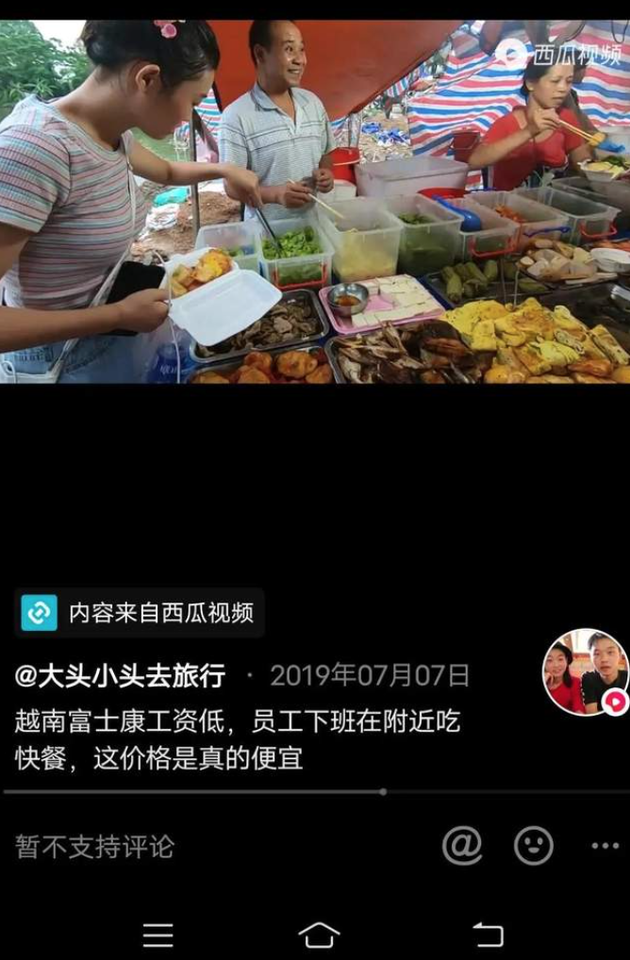Open the @大头小头去旅行 profile link
630x960 pixels.
pyautogui.click(x=120, y=676)
